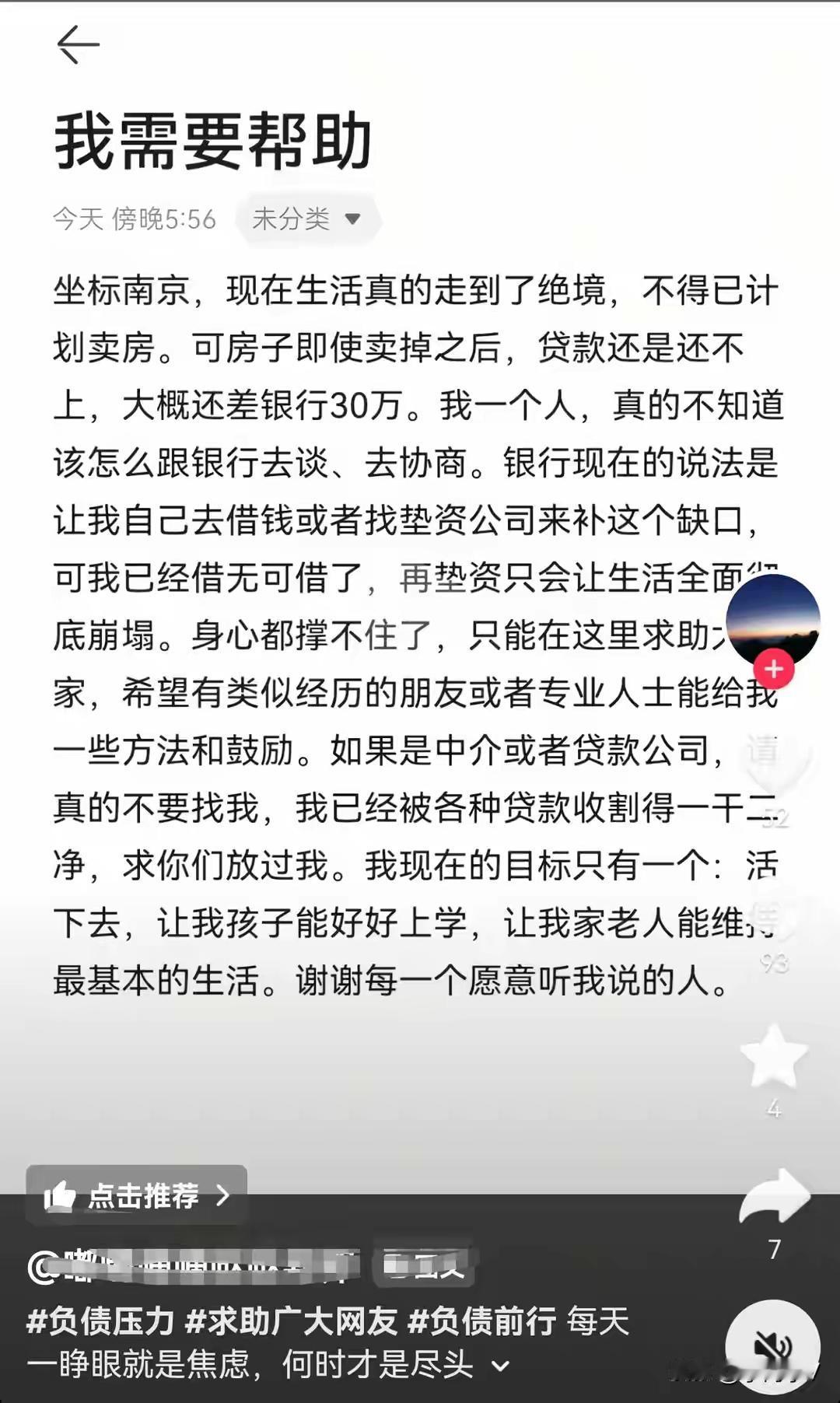This screenshot has width=840, height=1403.
Task: Expand the caption with the ∨ chevron
Action: pyautogui.click(x=499, y=1365)
